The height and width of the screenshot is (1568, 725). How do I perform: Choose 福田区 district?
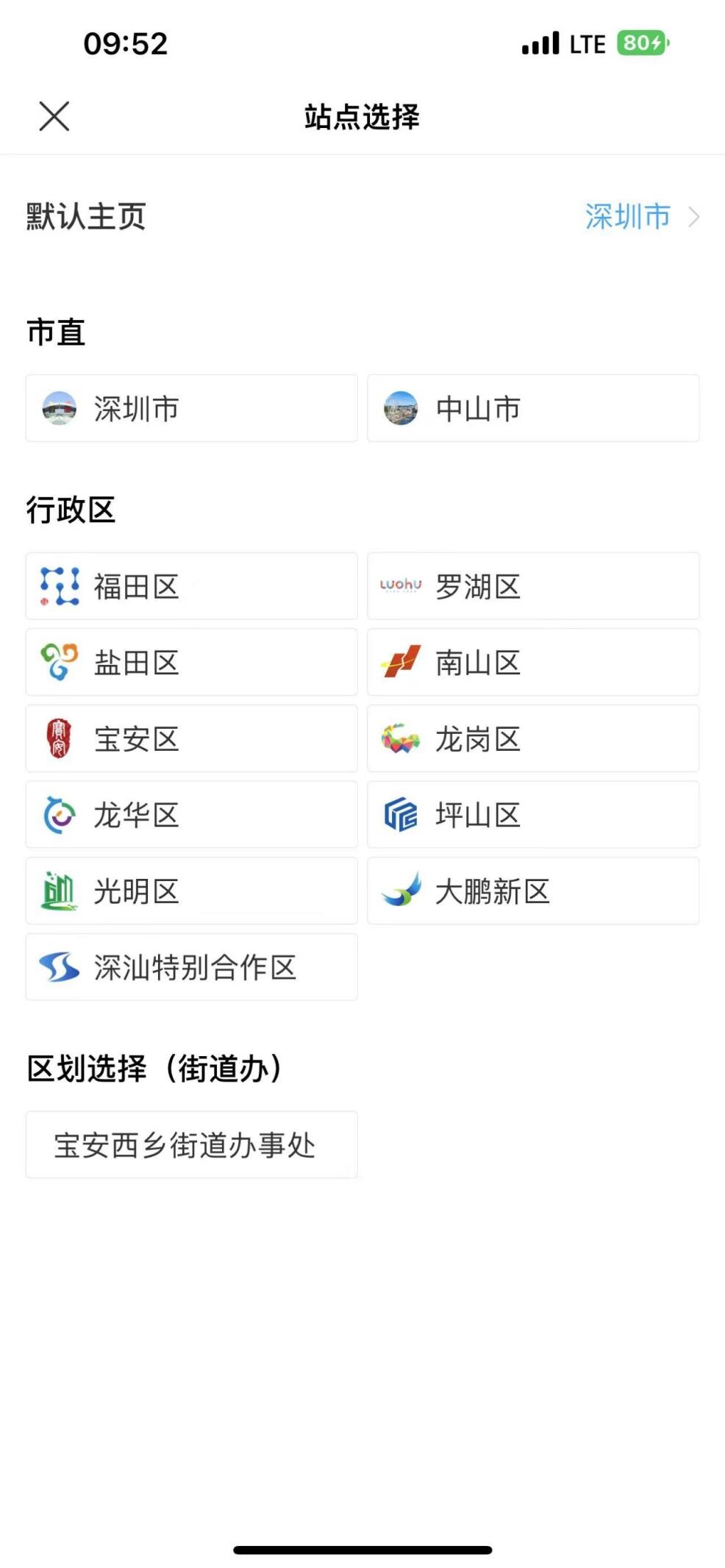point(191,586)
